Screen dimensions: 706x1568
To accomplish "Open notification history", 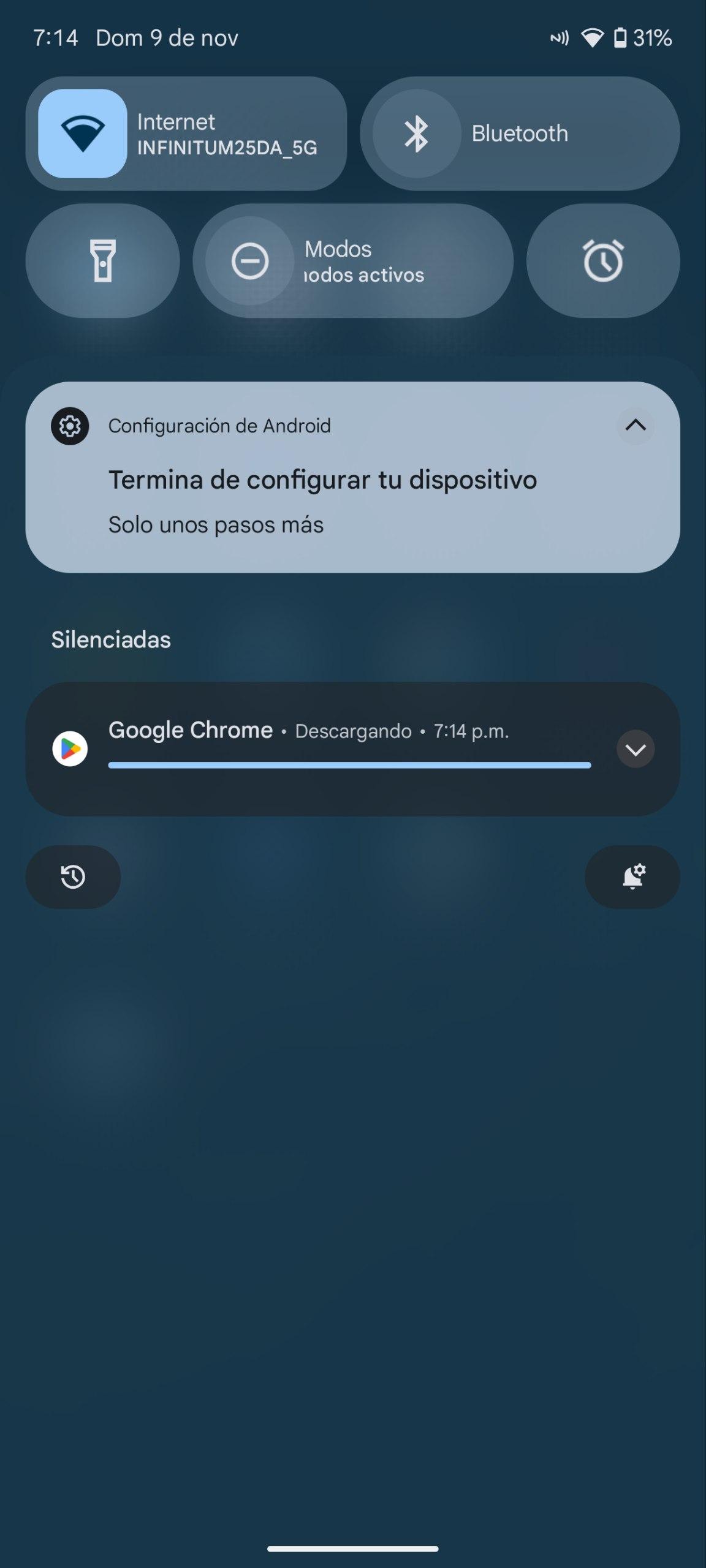I will click(x=73, y=877).
